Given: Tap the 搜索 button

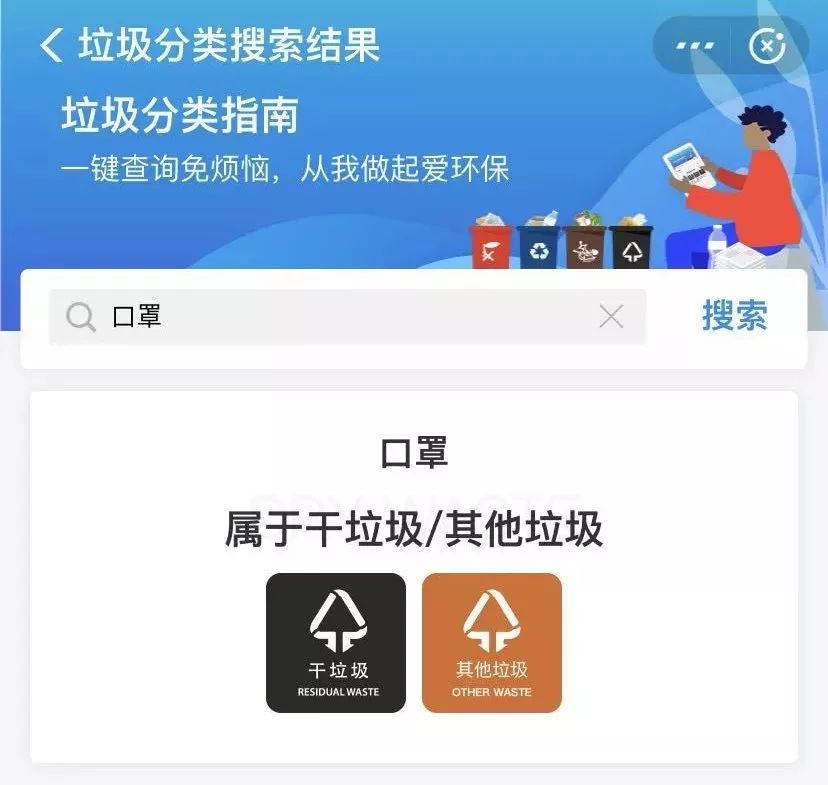Looking at the screenshot, I should tap(734, 316).
